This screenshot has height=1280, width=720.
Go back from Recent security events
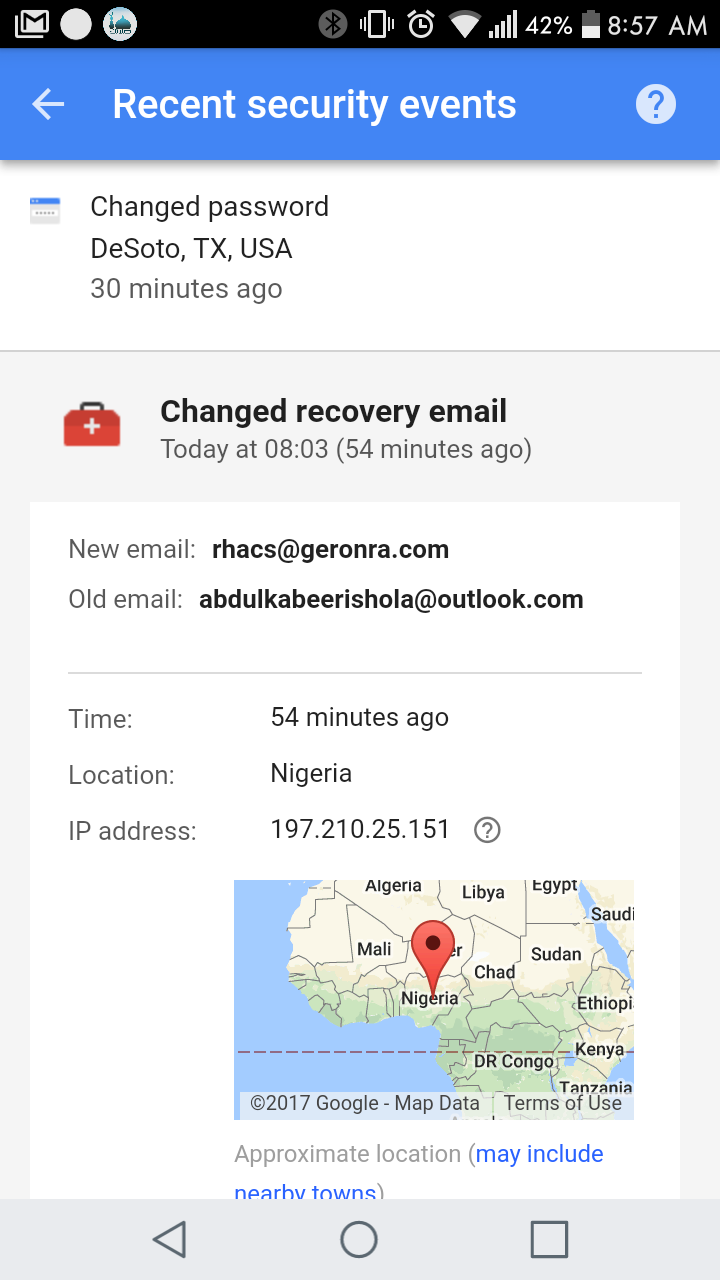(x=48, y=104)
